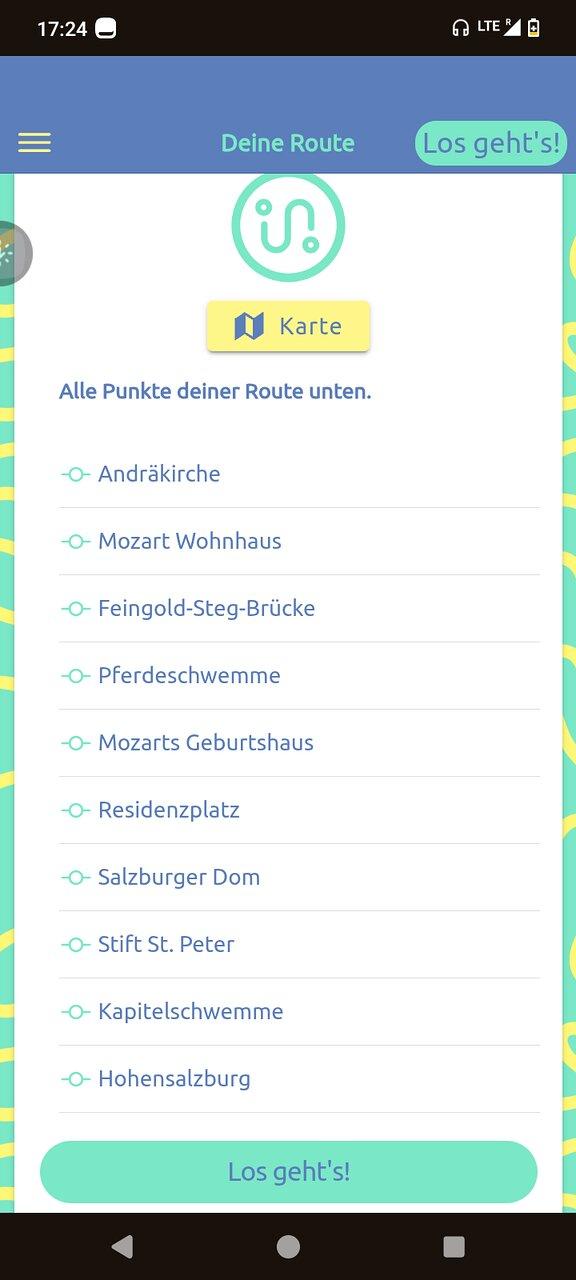
Task: Go to the system home screen
Action: [288, 1246]
